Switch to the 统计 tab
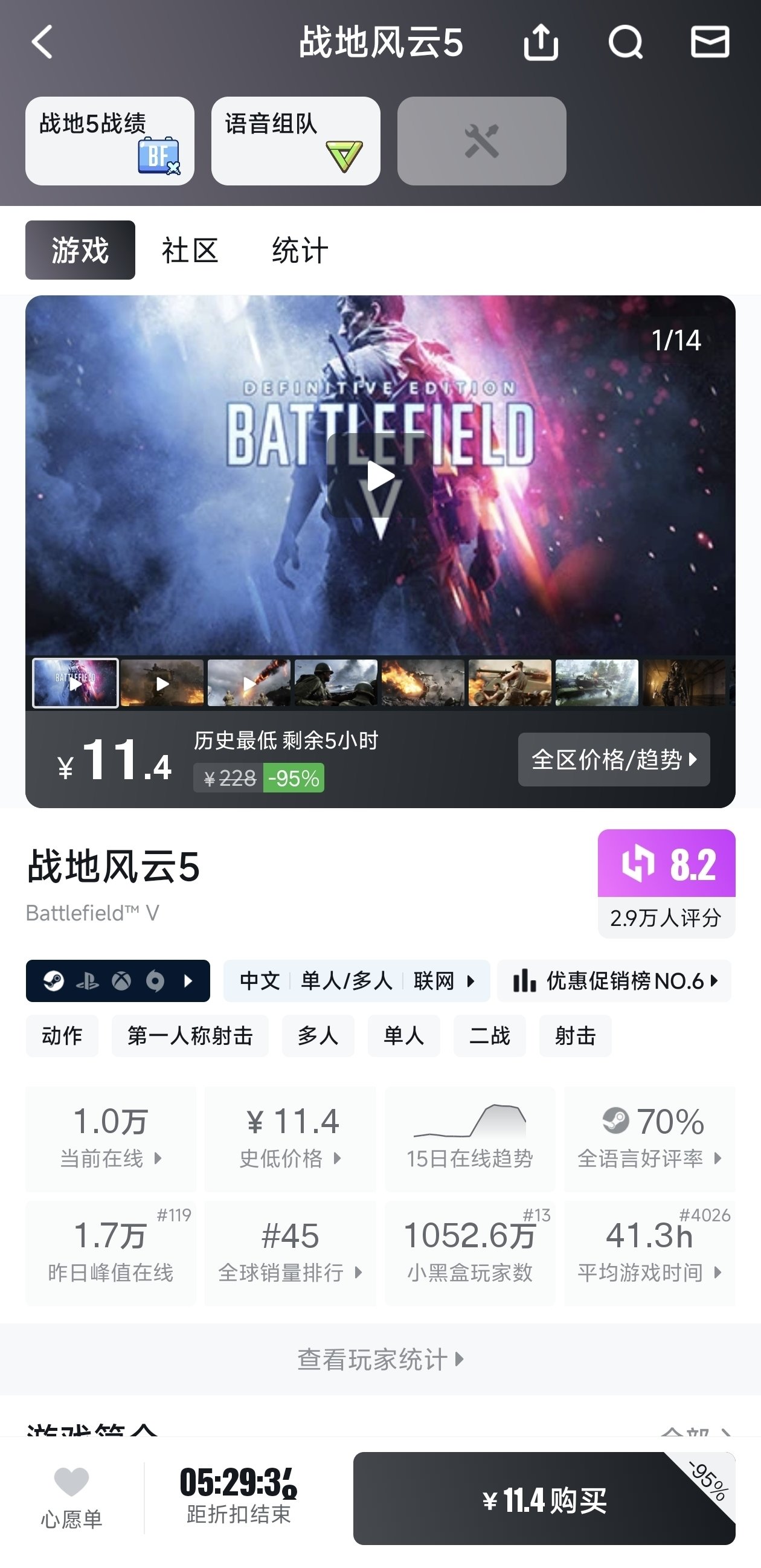The image size is (761, 1568). [x=300, y=250]
